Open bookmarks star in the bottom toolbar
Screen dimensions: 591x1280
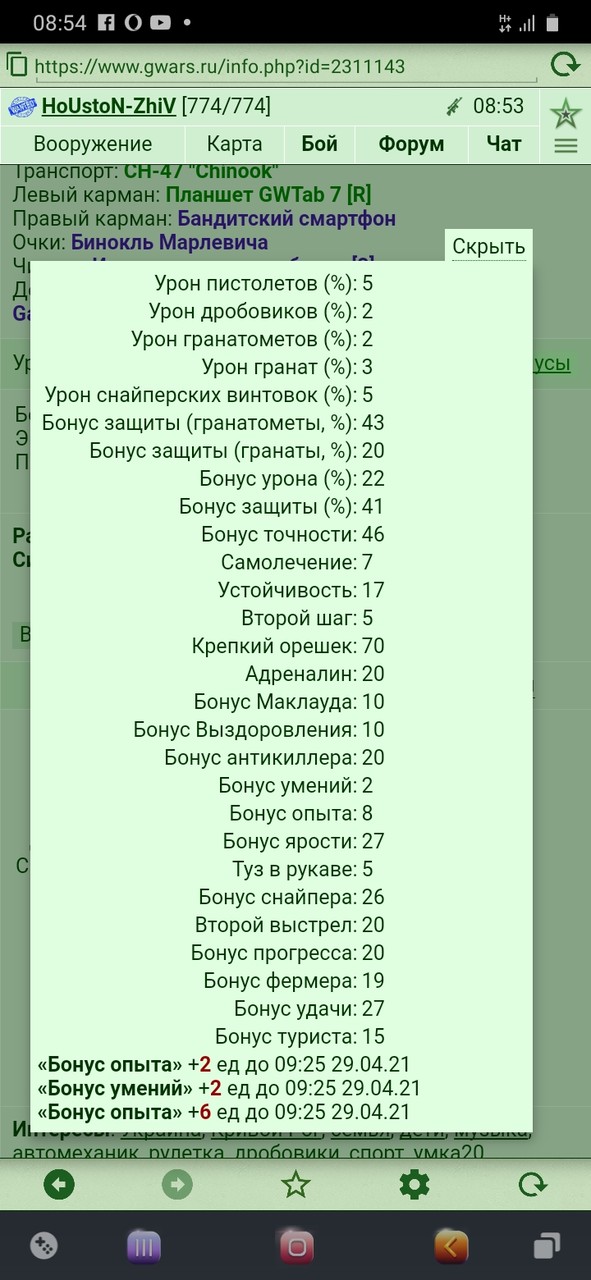pyautogui.click(x=296, y=1185)
